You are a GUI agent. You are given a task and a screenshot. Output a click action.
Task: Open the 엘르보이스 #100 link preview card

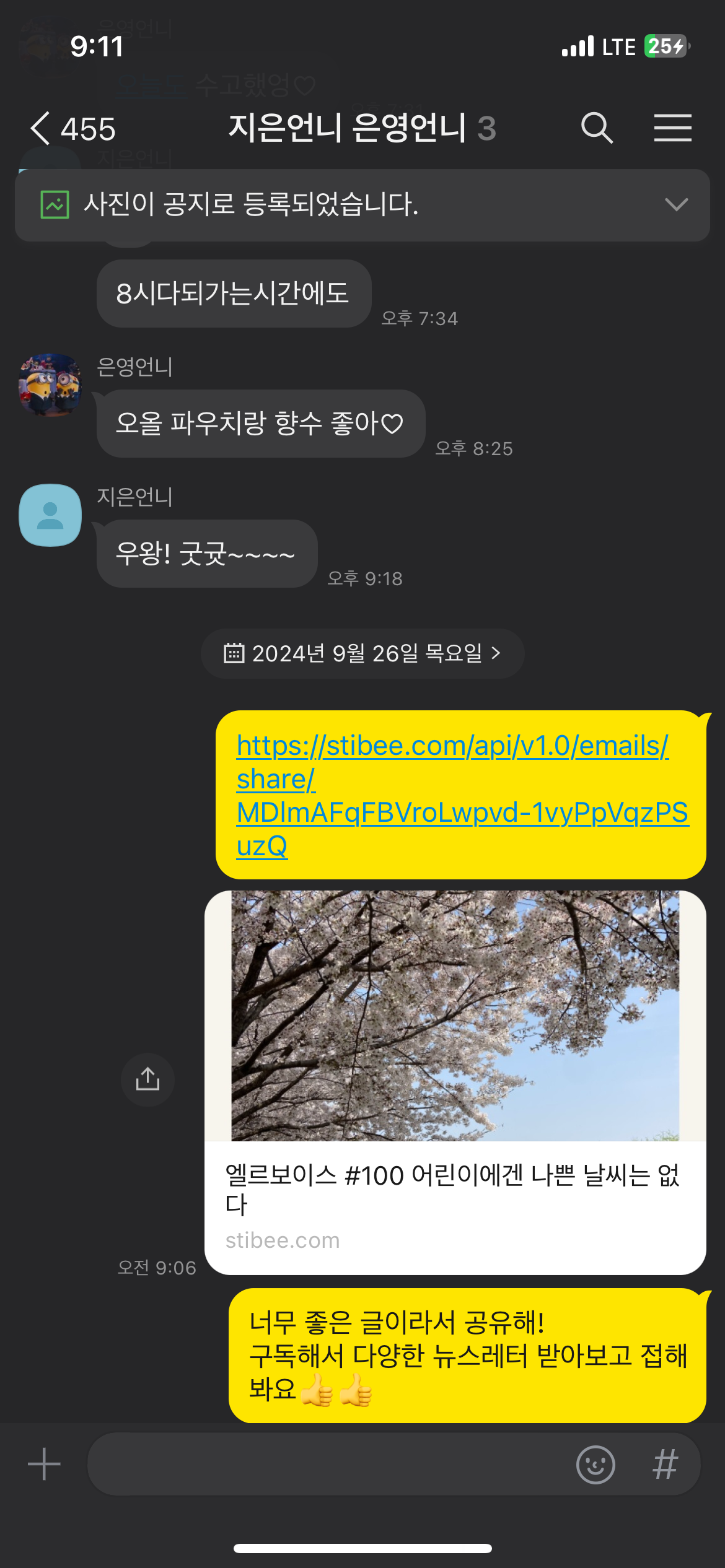455,1082
